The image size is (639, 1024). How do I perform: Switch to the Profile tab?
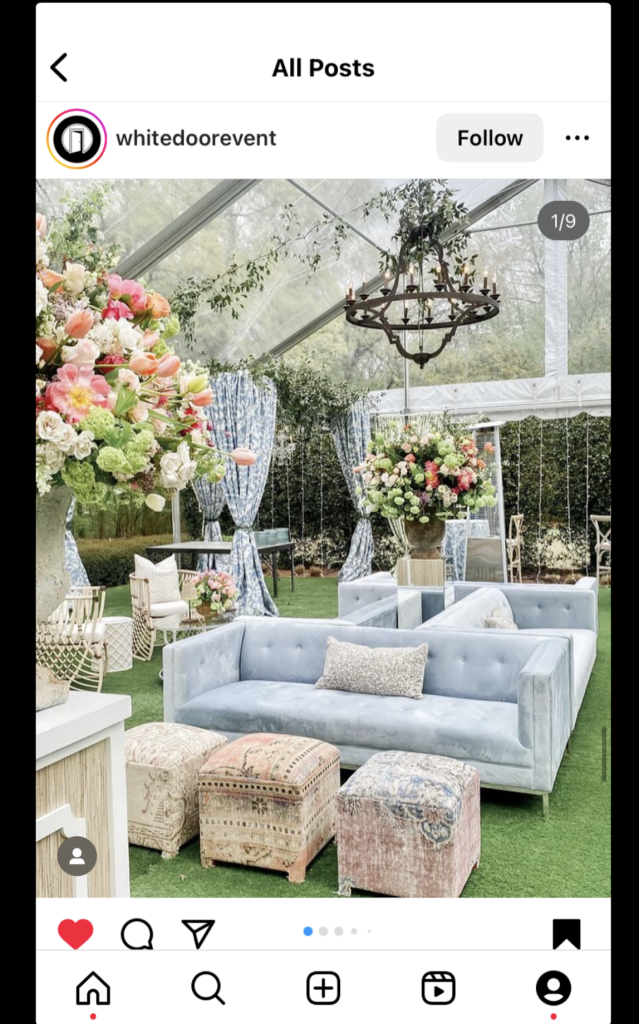[x=553, y=988]
